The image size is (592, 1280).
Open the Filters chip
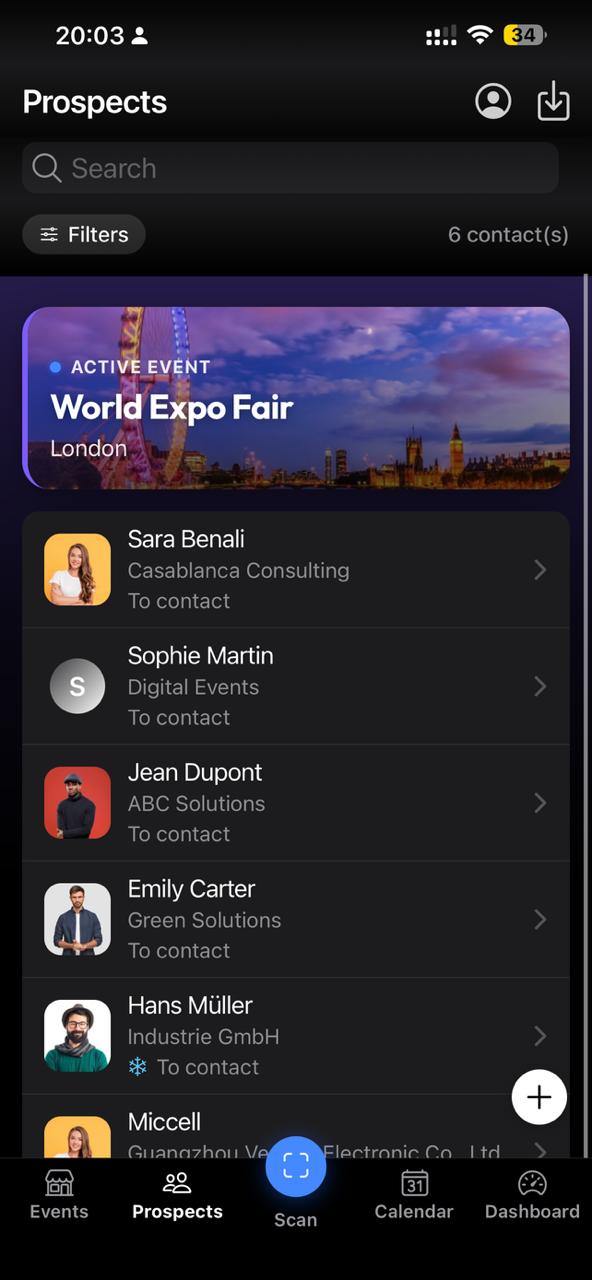[x=84, y=235]
